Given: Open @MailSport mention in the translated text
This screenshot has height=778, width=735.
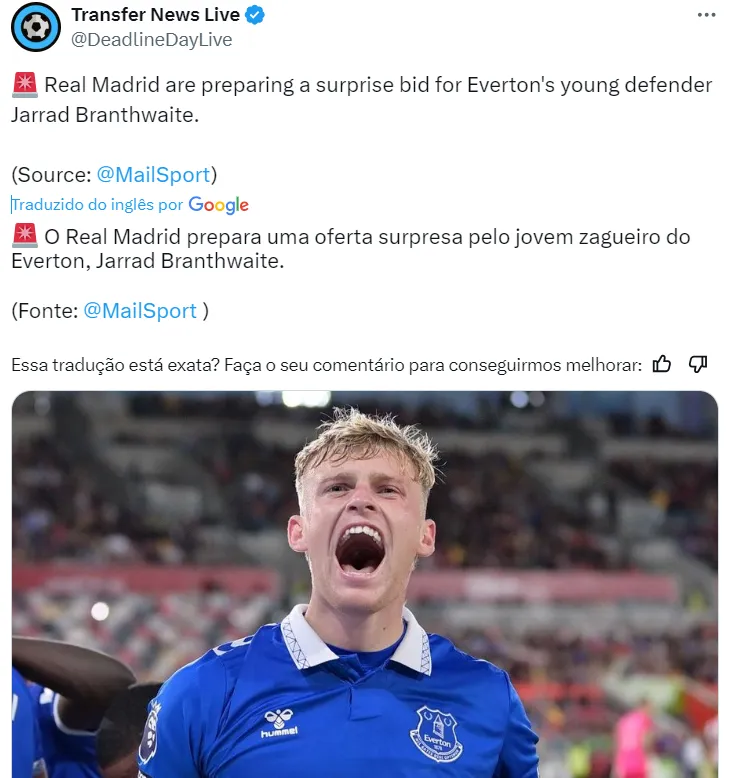Looking at the screenshot, I should [x=140, y=311].
